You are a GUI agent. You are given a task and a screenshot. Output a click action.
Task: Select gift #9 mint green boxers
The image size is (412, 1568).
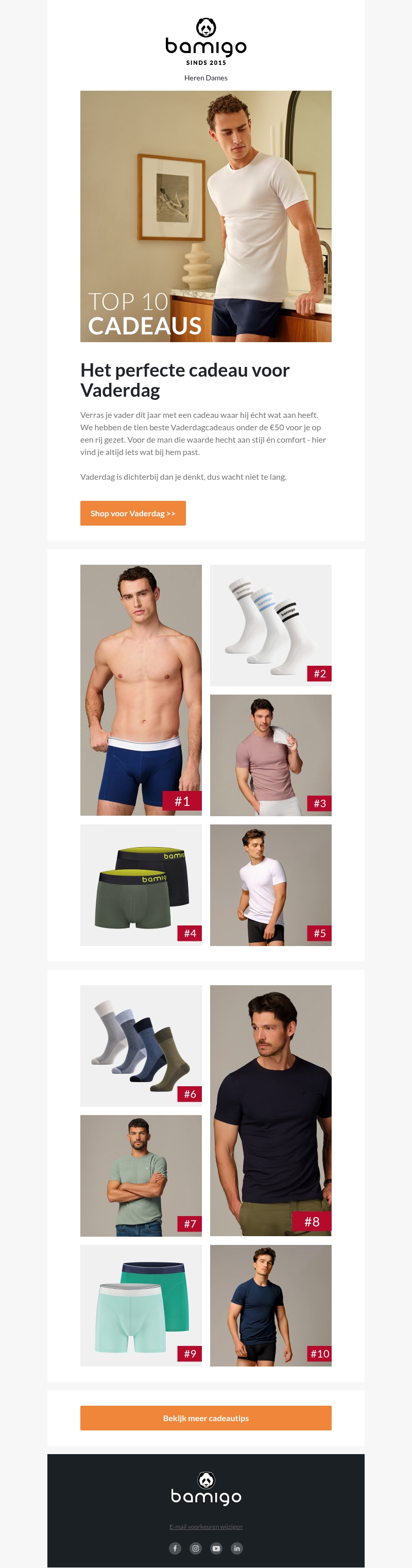pos(141,1305)
